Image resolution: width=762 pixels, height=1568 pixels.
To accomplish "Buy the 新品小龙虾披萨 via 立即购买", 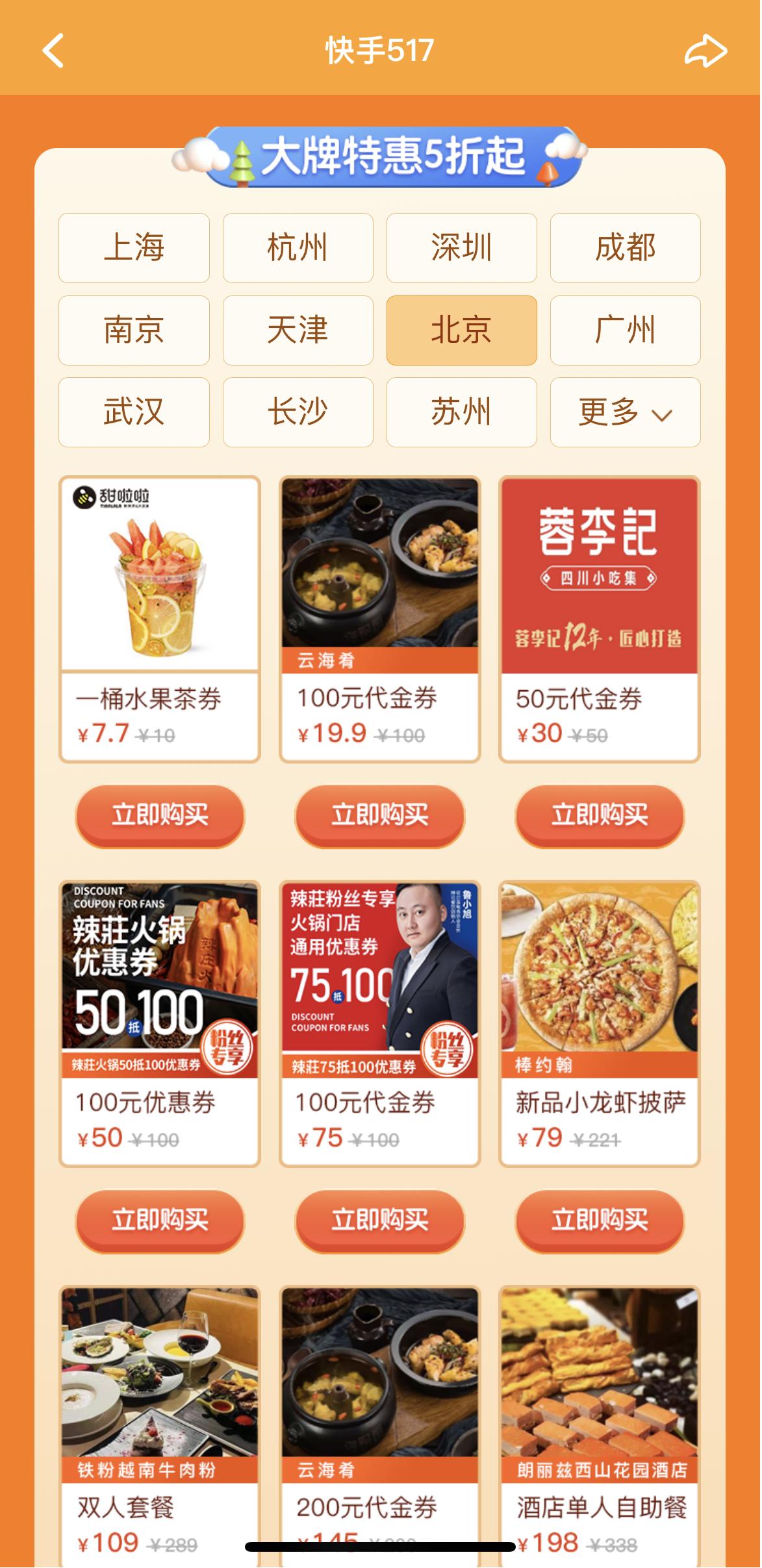I will click(x=599, y=1222).
